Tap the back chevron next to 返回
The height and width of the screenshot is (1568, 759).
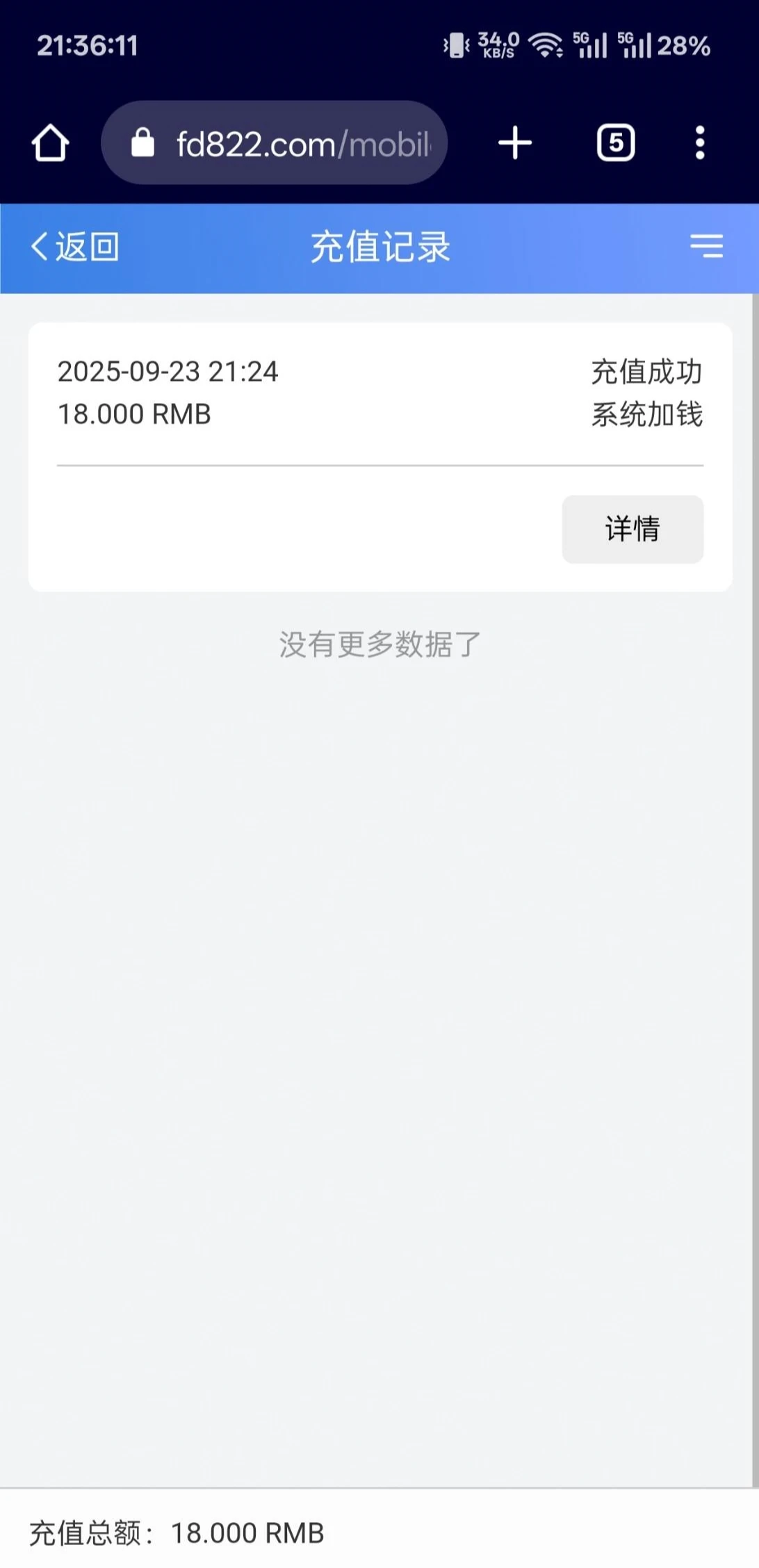[x=40, y=247]
